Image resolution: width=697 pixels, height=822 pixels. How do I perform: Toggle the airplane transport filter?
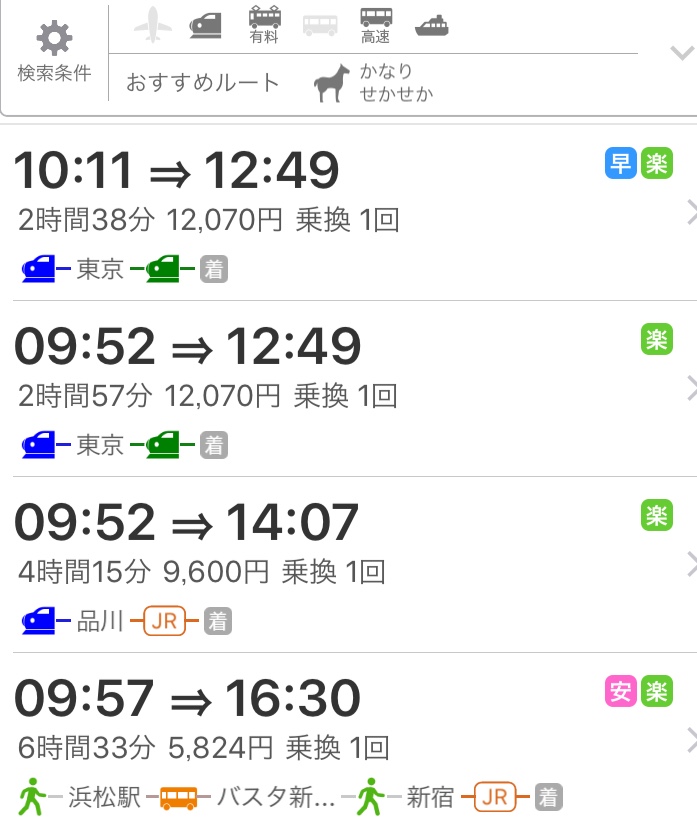click(x=152, y=23)
